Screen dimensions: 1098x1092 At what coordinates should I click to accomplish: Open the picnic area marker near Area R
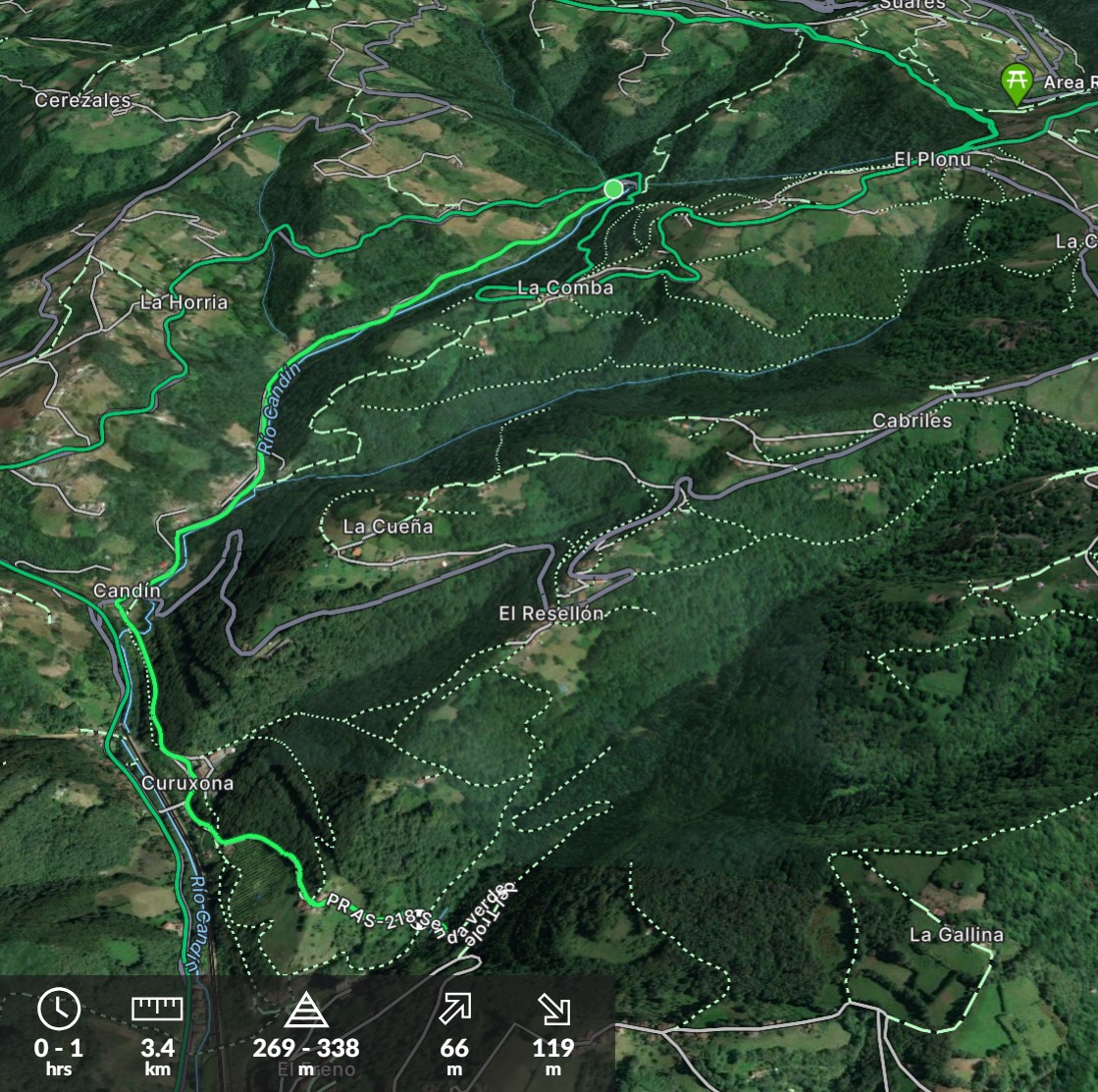(1015, 81)
